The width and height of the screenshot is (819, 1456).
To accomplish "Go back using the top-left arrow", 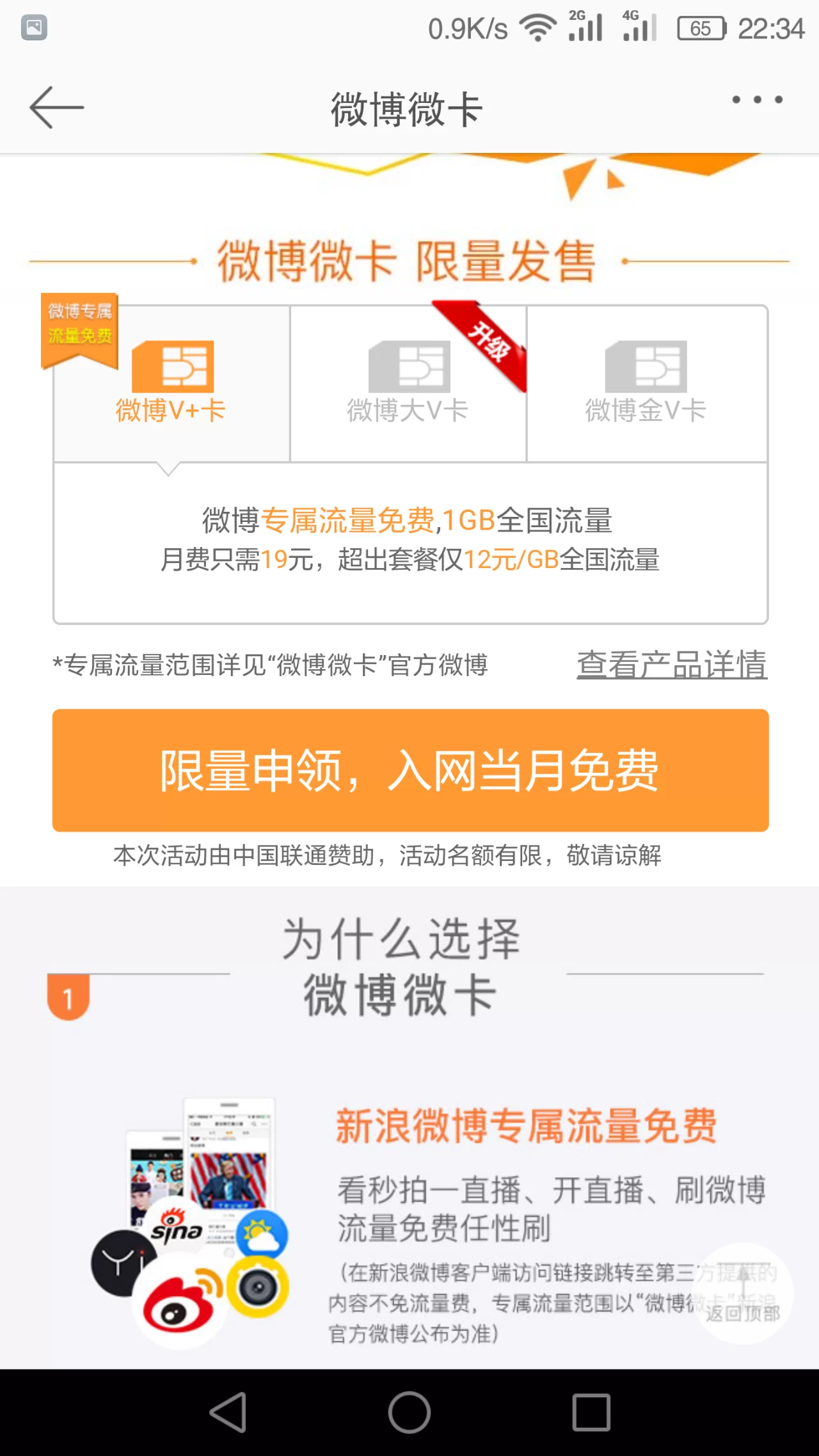I will (x=56, y=107).
